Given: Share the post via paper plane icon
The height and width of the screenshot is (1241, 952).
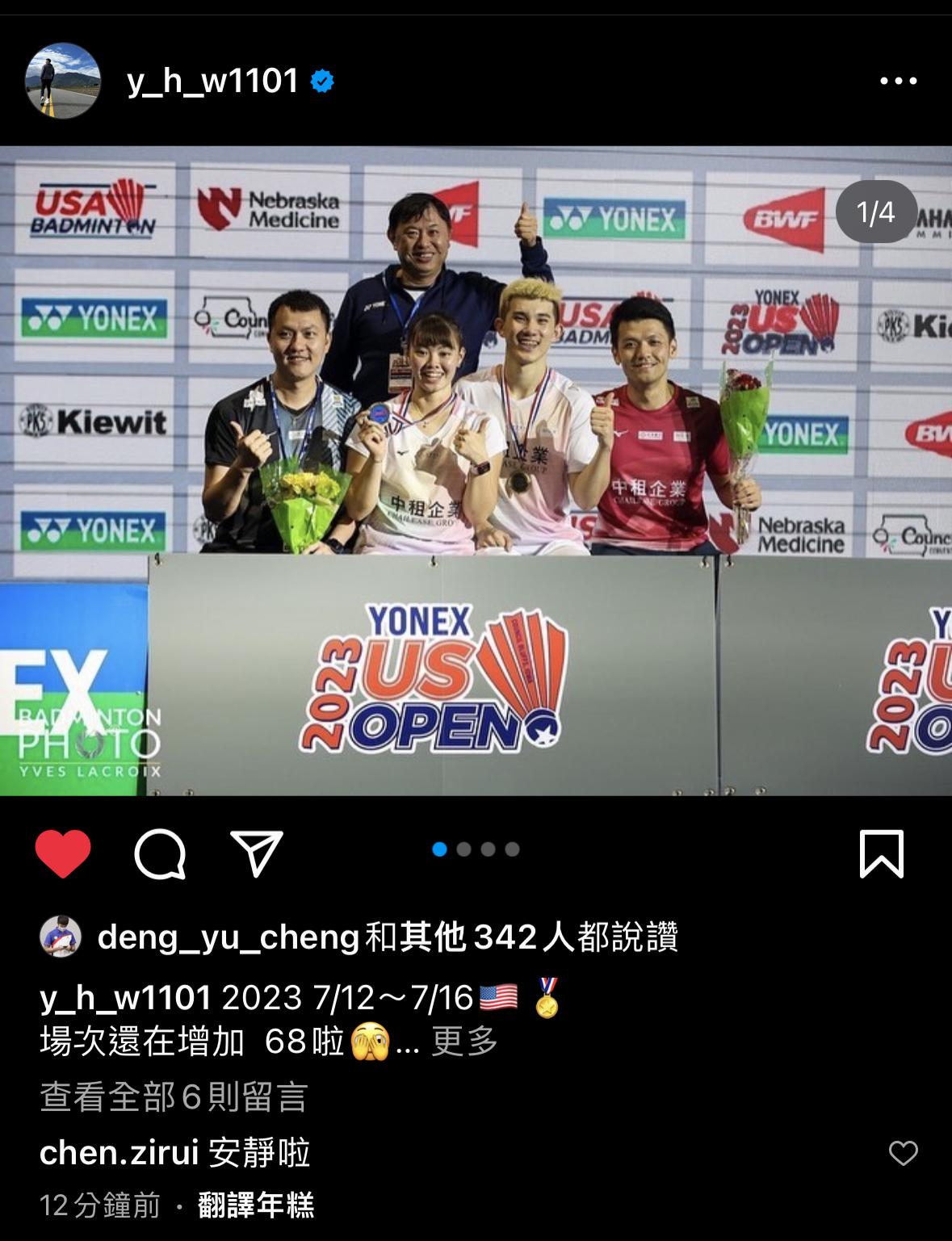Looking at the screenshot, I should tap(257, 853).
